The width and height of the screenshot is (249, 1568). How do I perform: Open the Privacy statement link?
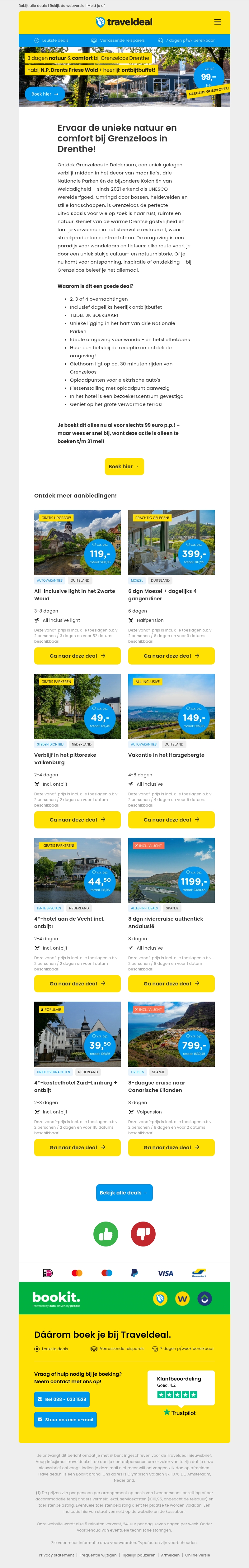[x=56, y=1555]
